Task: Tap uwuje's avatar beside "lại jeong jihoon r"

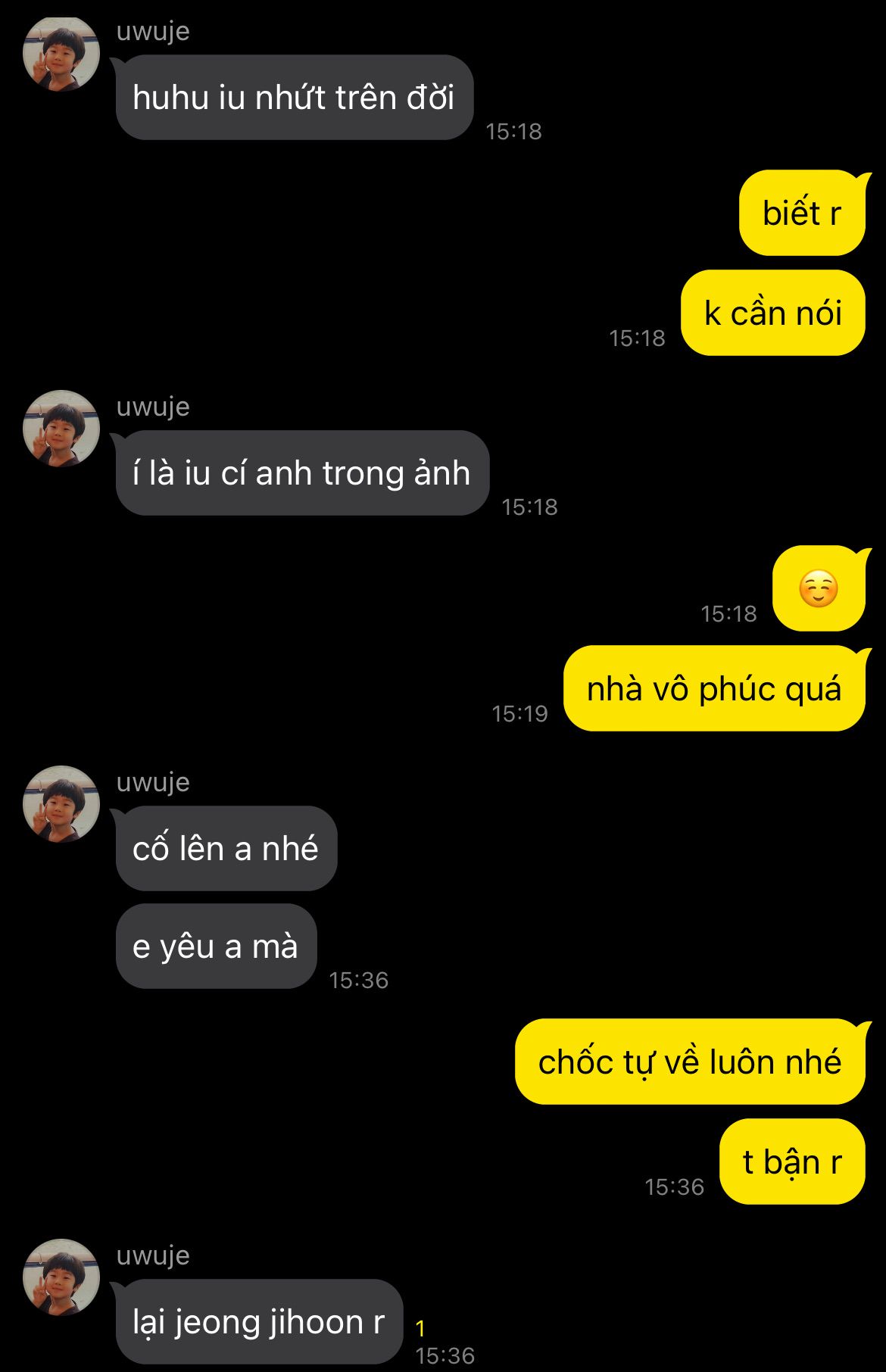Action: coord(61,1277)
